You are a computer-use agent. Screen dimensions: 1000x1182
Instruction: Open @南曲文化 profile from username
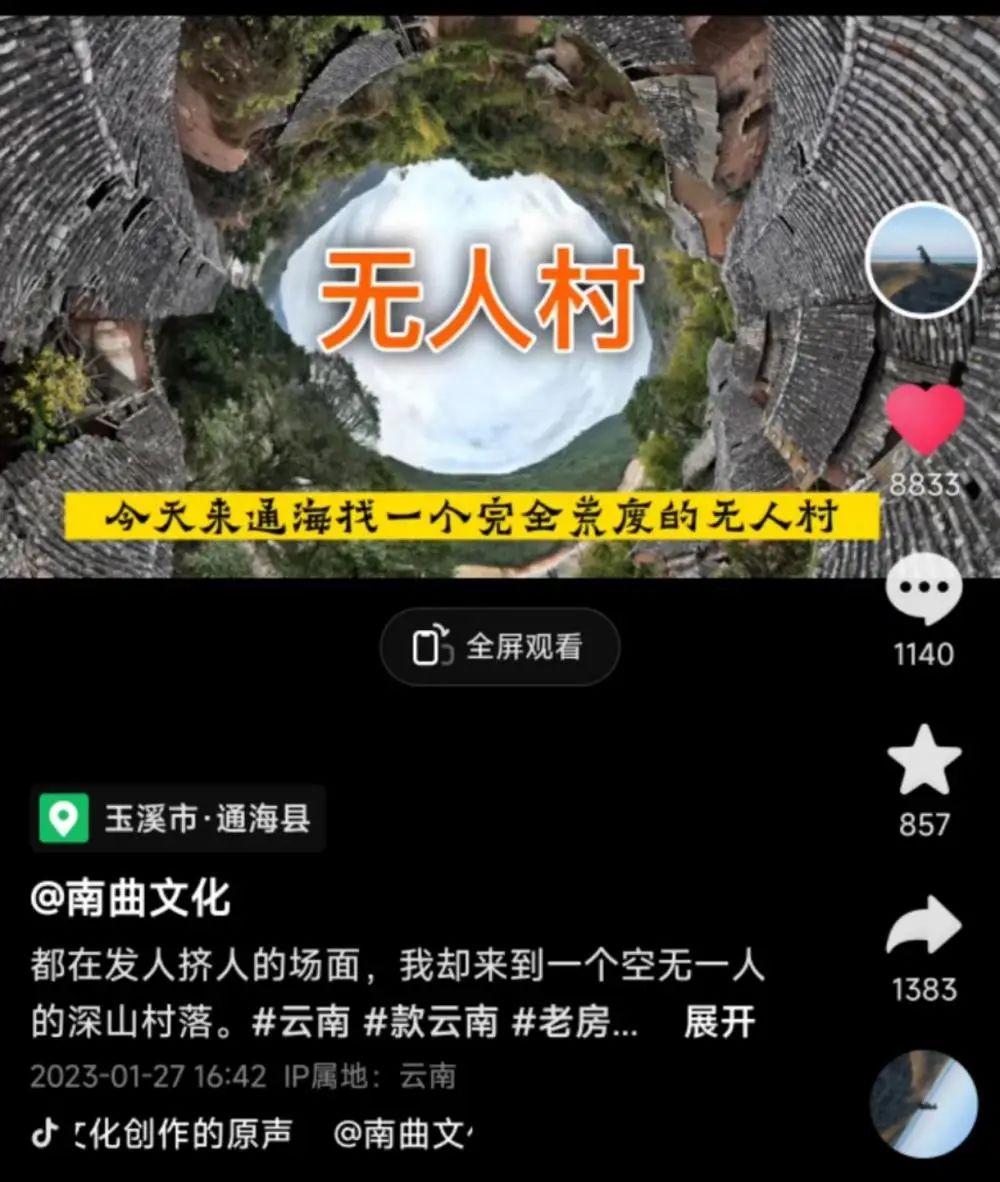131,898
